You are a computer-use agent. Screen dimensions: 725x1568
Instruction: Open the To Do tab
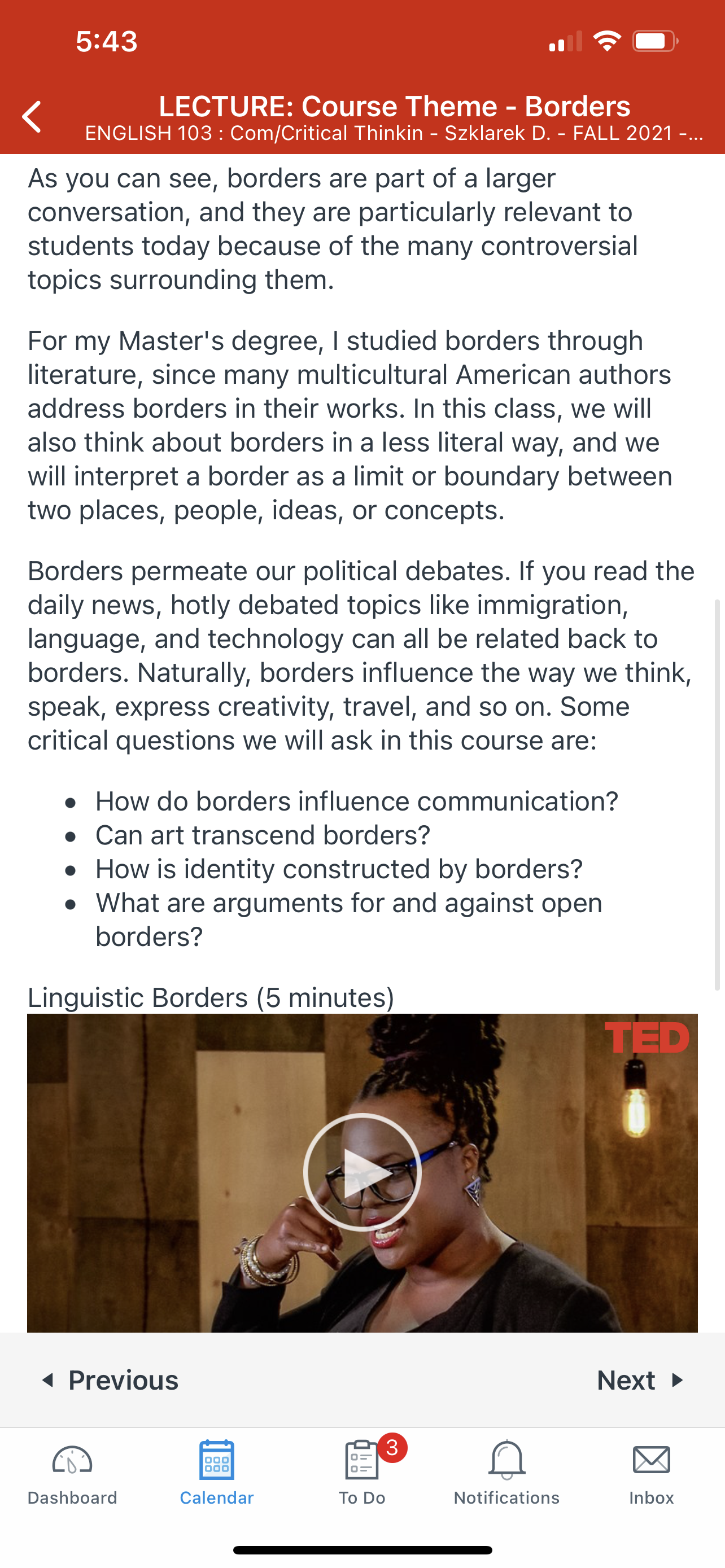pyautogui.click(x=362, y=1473)
